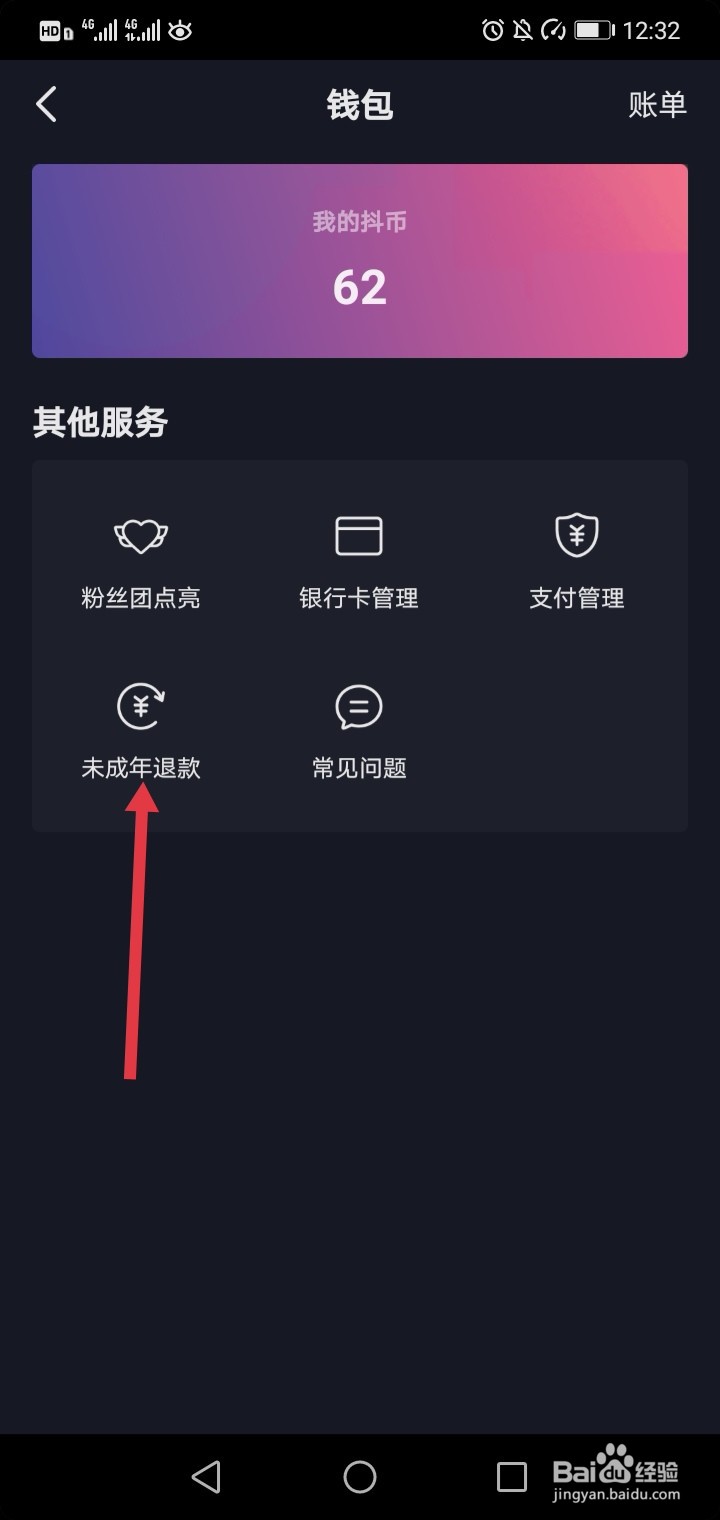Screen dimensions: 720x1520
Task: Tap the home circle navigation button
Action: 360,1476
